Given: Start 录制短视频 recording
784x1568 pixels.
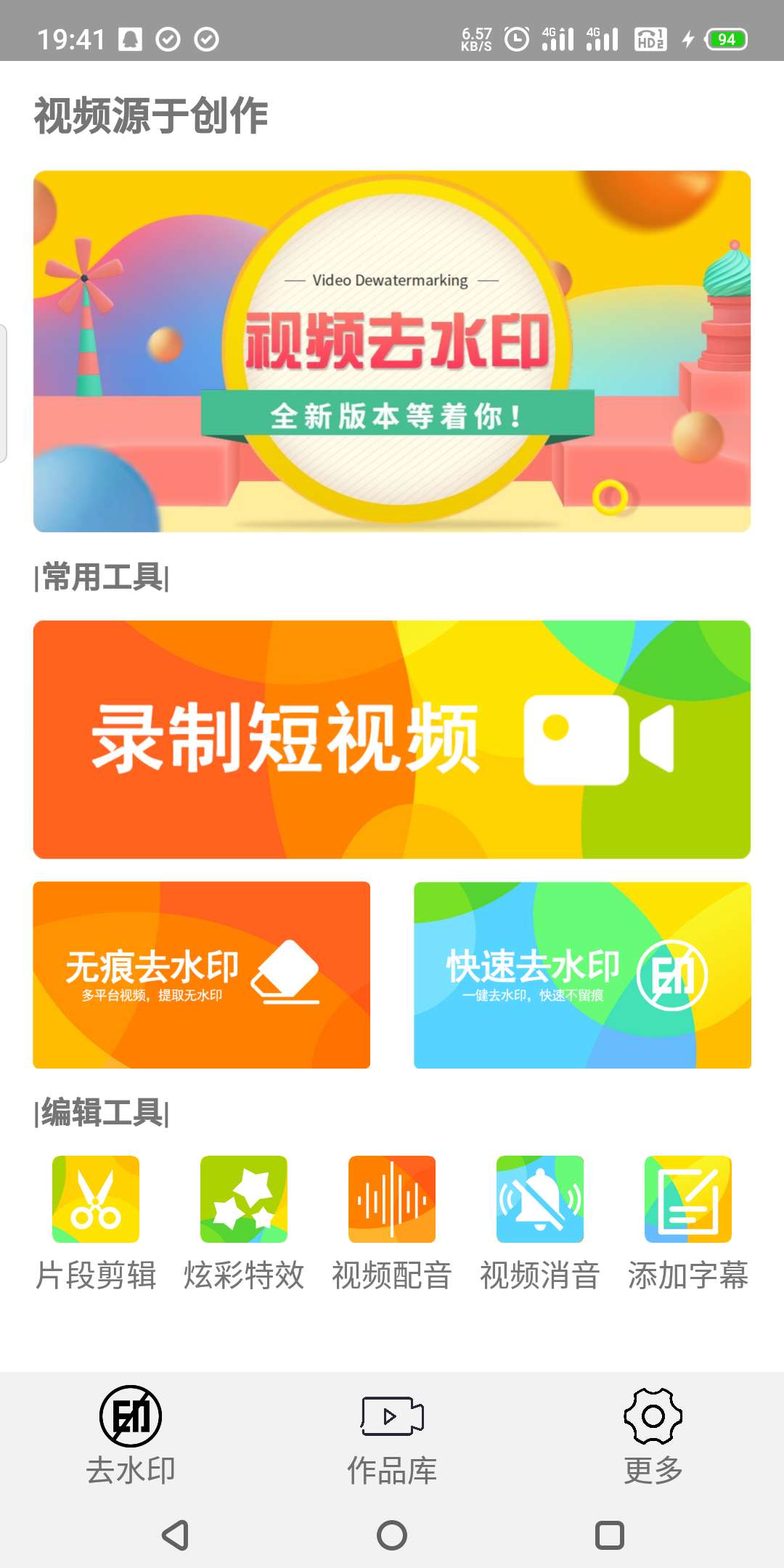Looking at the screenshot, I should pos(392,740).
